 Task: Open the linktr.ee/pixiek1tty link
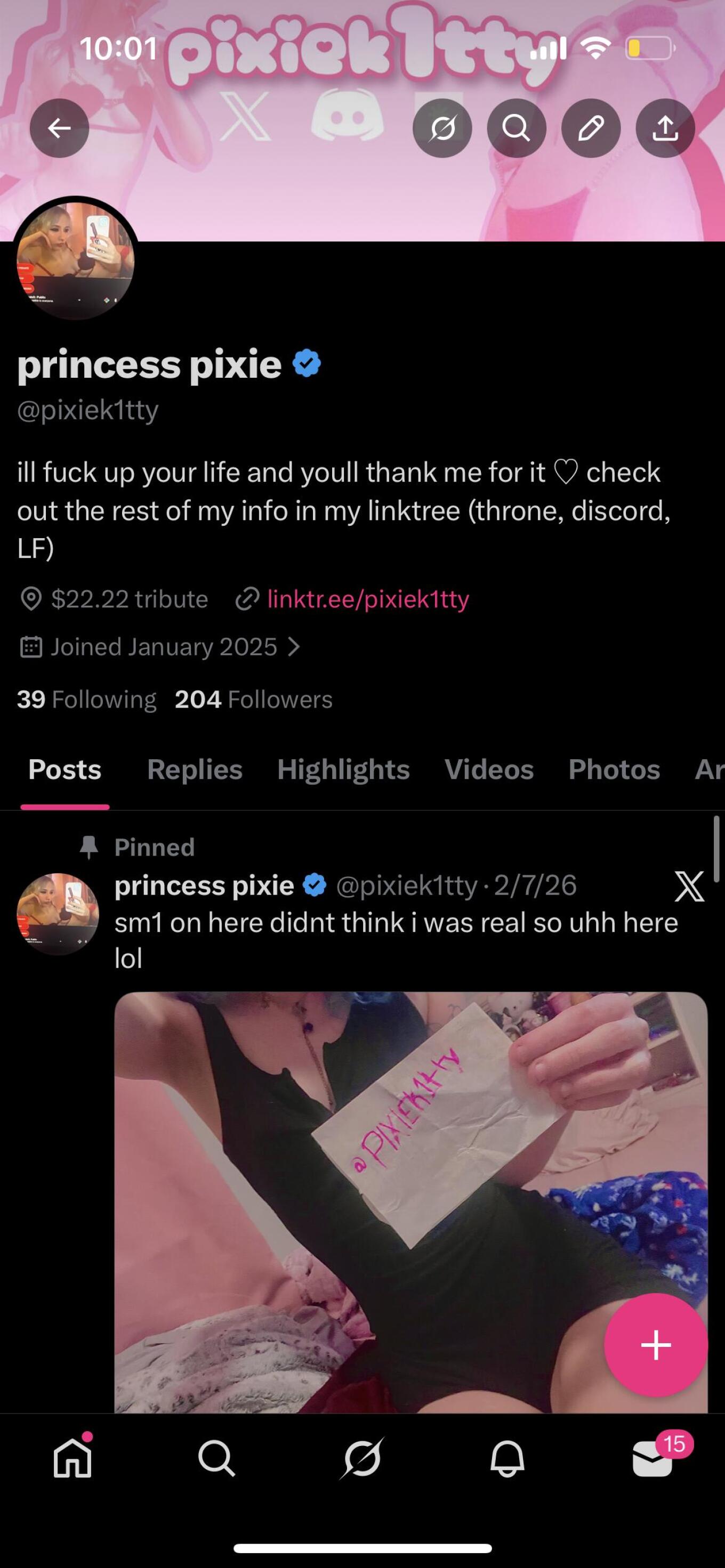pos(367,599)
